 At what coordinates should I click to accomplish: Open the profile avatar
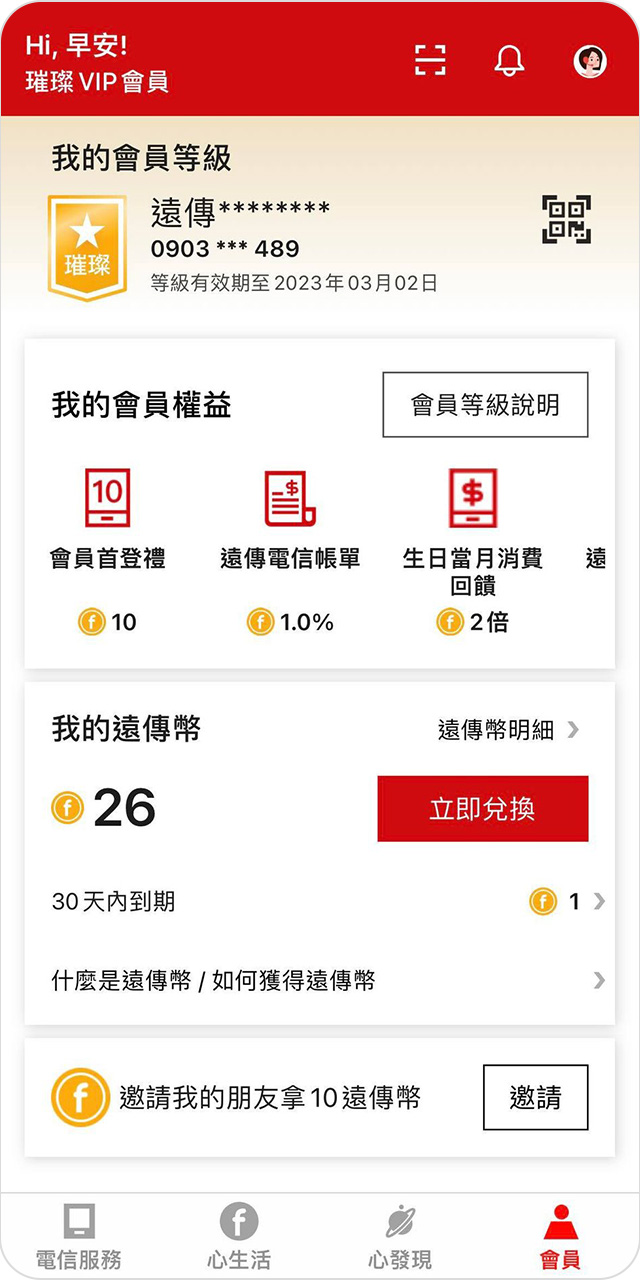590,61
